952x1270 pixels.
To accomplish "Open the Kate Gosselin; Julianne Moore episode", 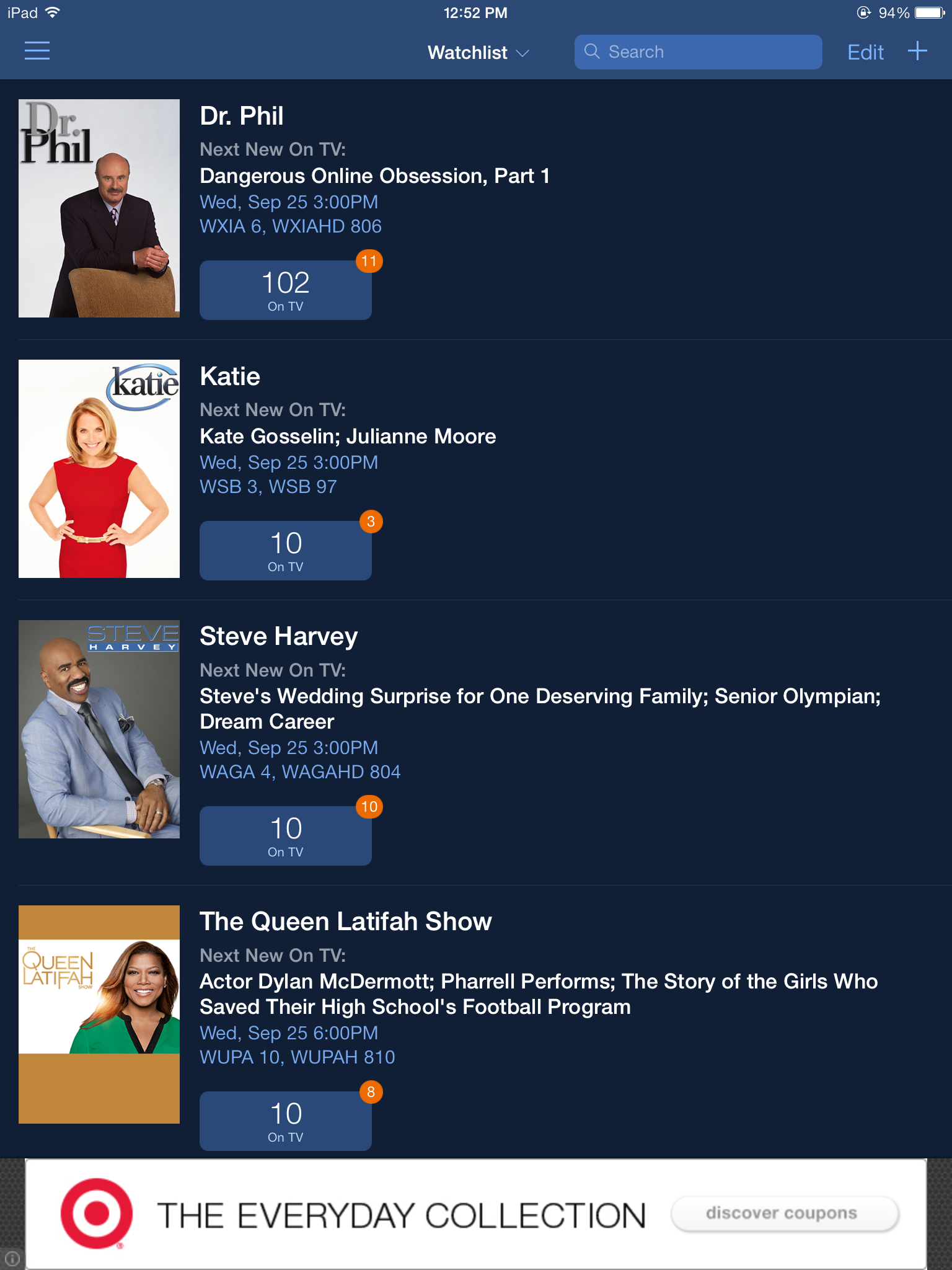I will (348, 437).
